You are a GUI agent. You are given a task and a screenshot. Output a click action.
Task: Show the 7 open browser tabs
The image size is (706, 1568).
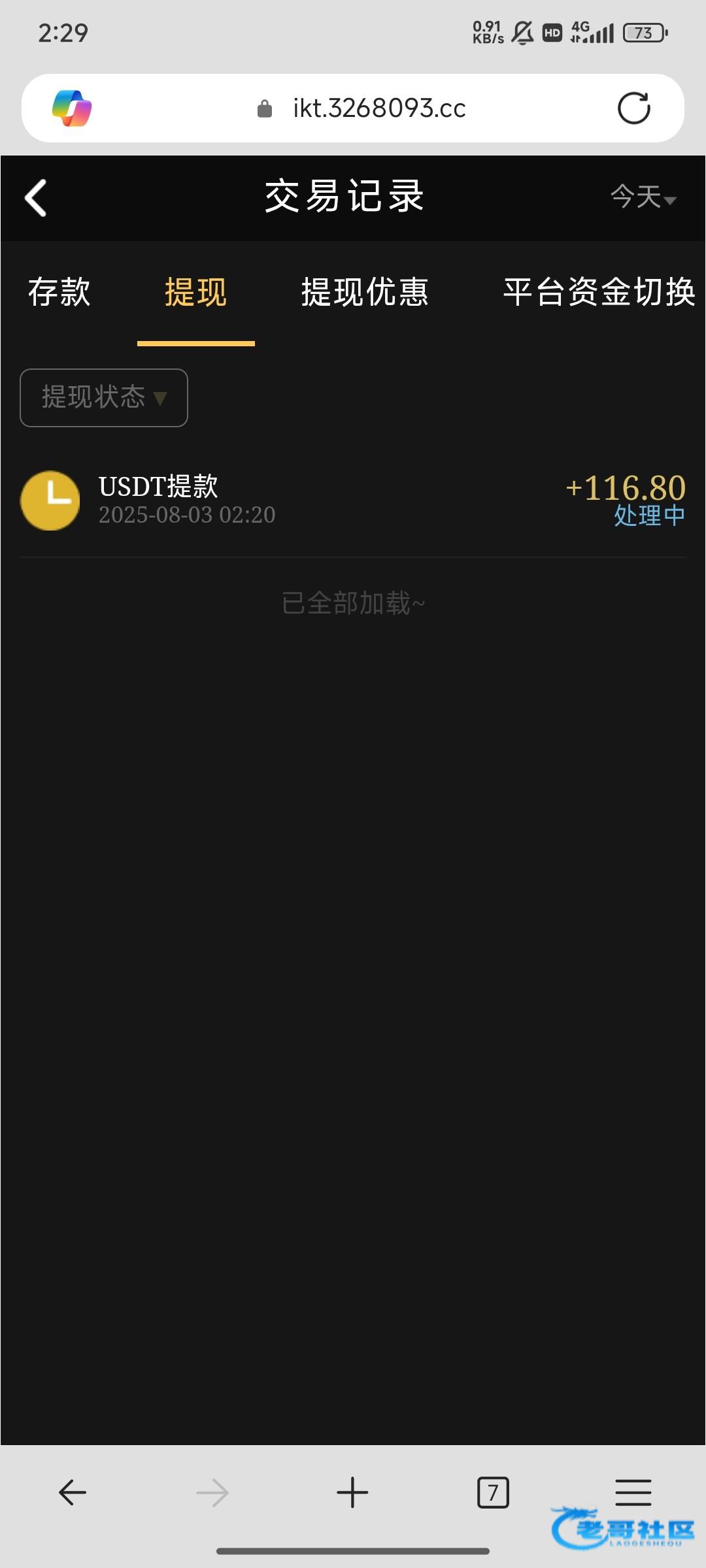493,1492
